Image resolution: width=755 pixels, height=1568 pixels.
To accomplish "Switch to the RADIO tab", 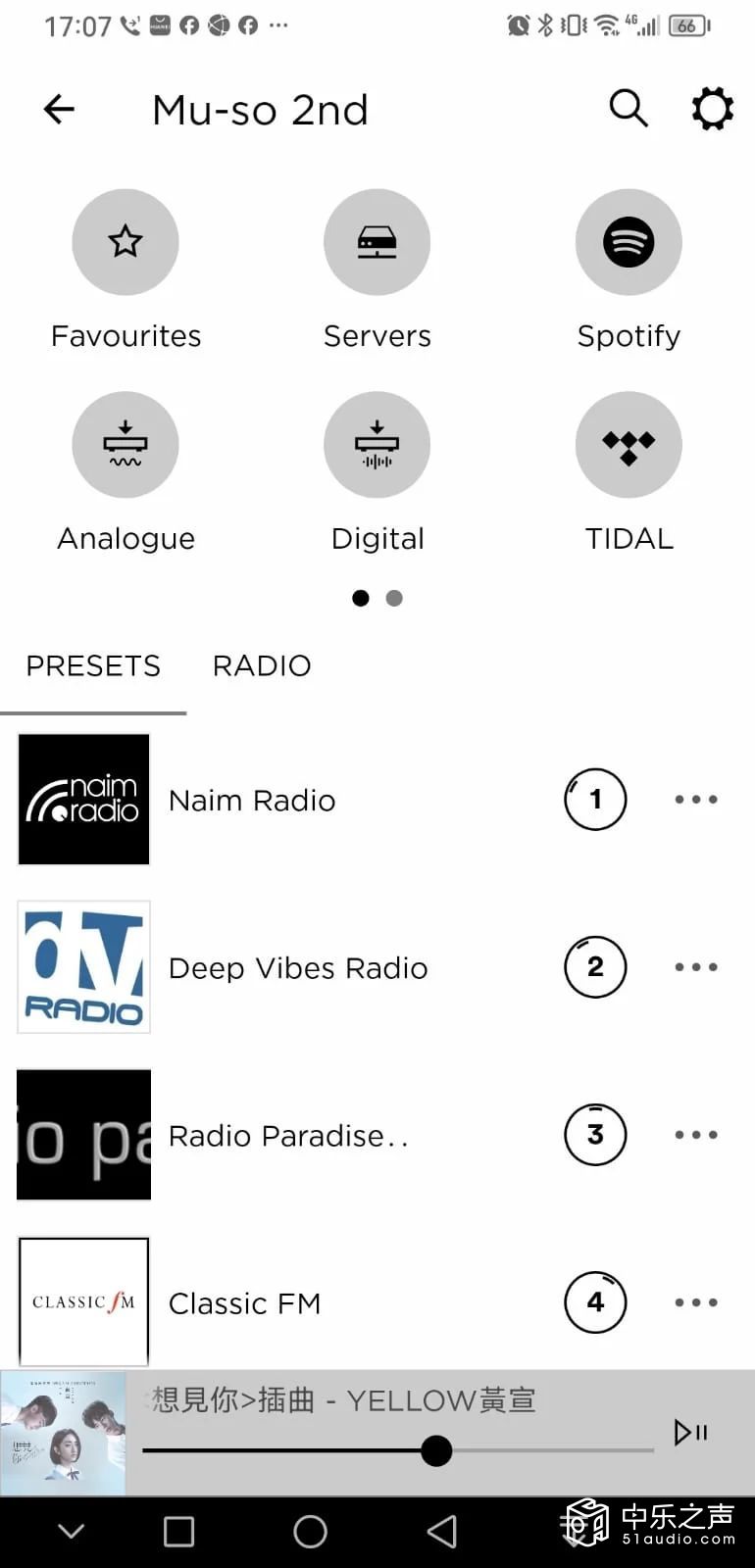I will pos(262,666).
